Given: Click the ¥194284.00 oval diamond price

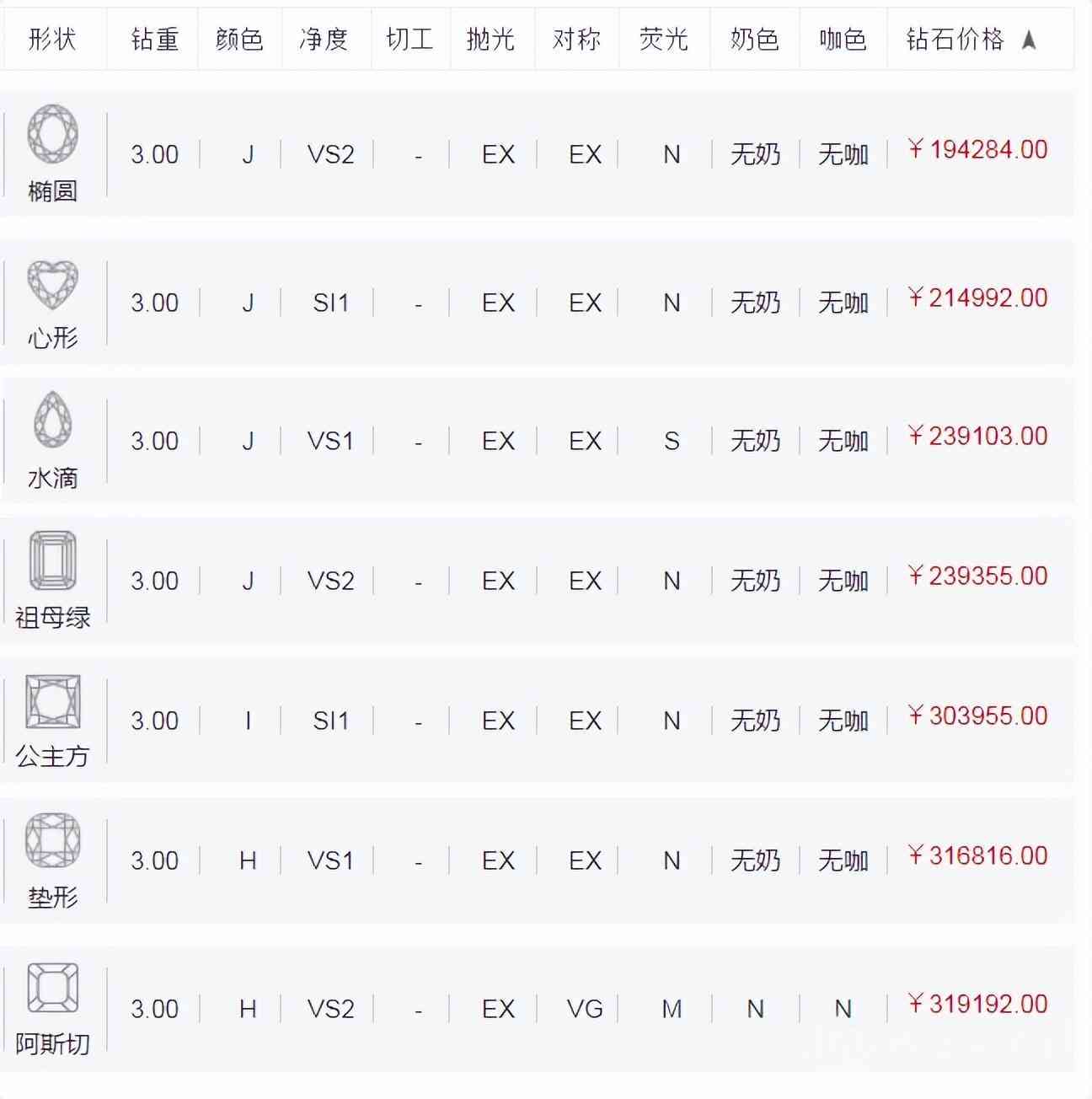Looking at the screenshot, I should point(977,149).
